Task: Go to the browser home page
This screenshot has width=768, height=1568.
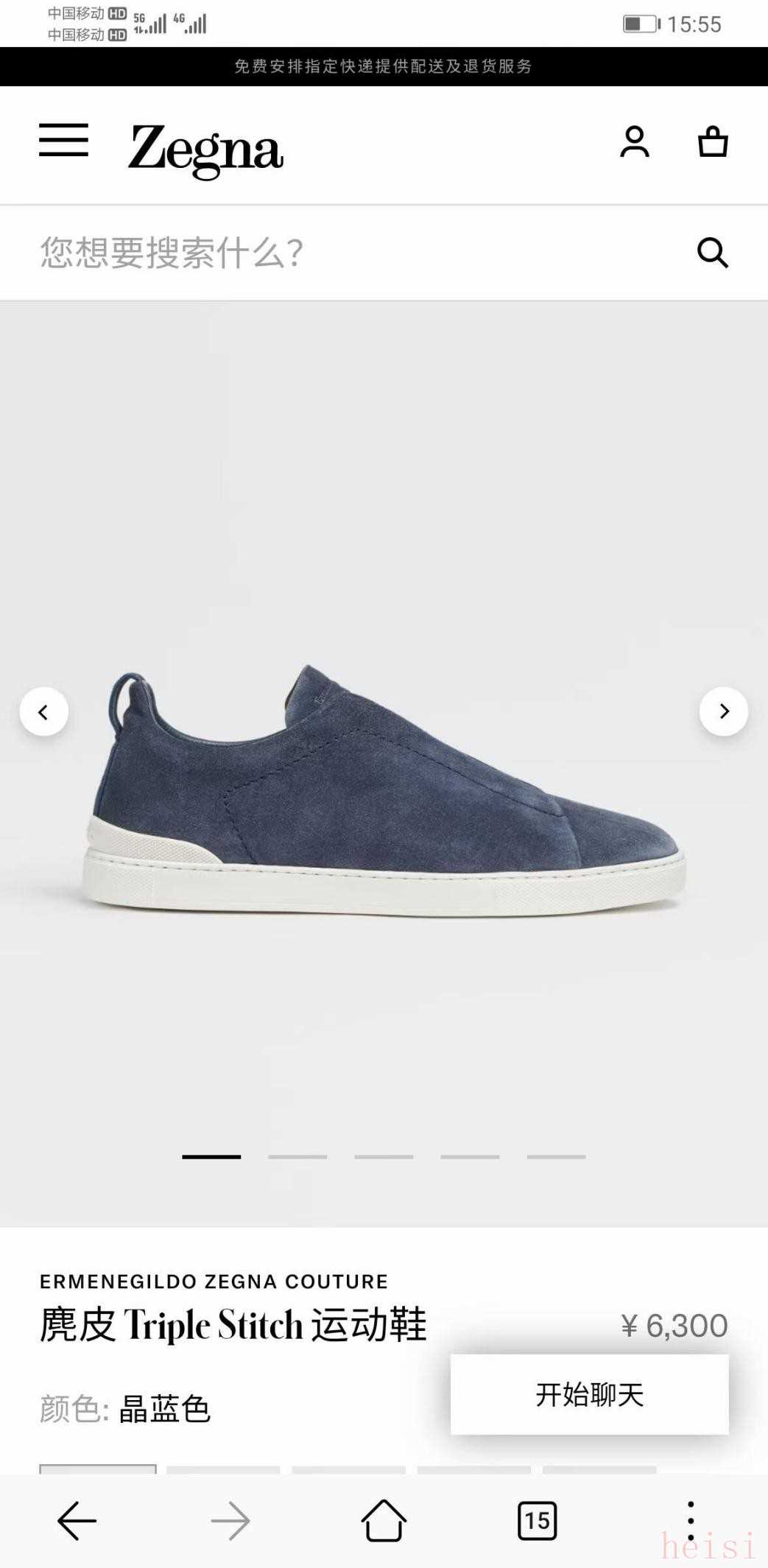Action: coord(384,1521)
